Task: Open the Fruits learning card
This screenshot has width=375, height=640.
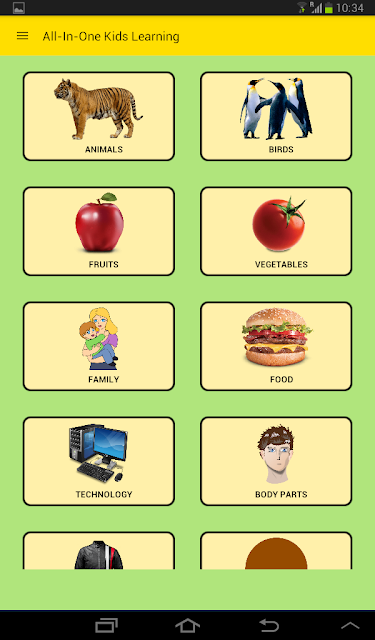Action: (99, 231)
